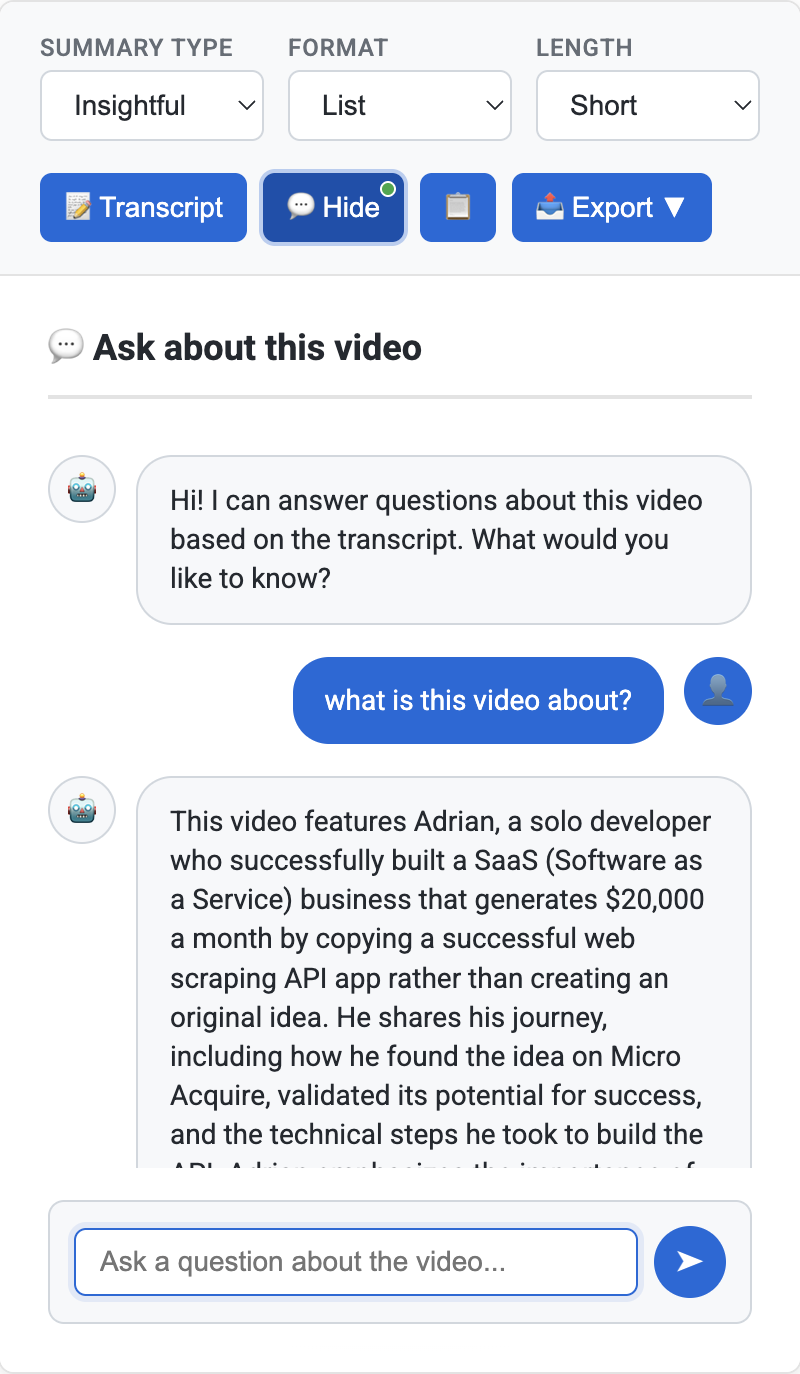Click the robot avatar next to the greeting message
This screenshot has width=800, height=1374.
coord(81,489)
